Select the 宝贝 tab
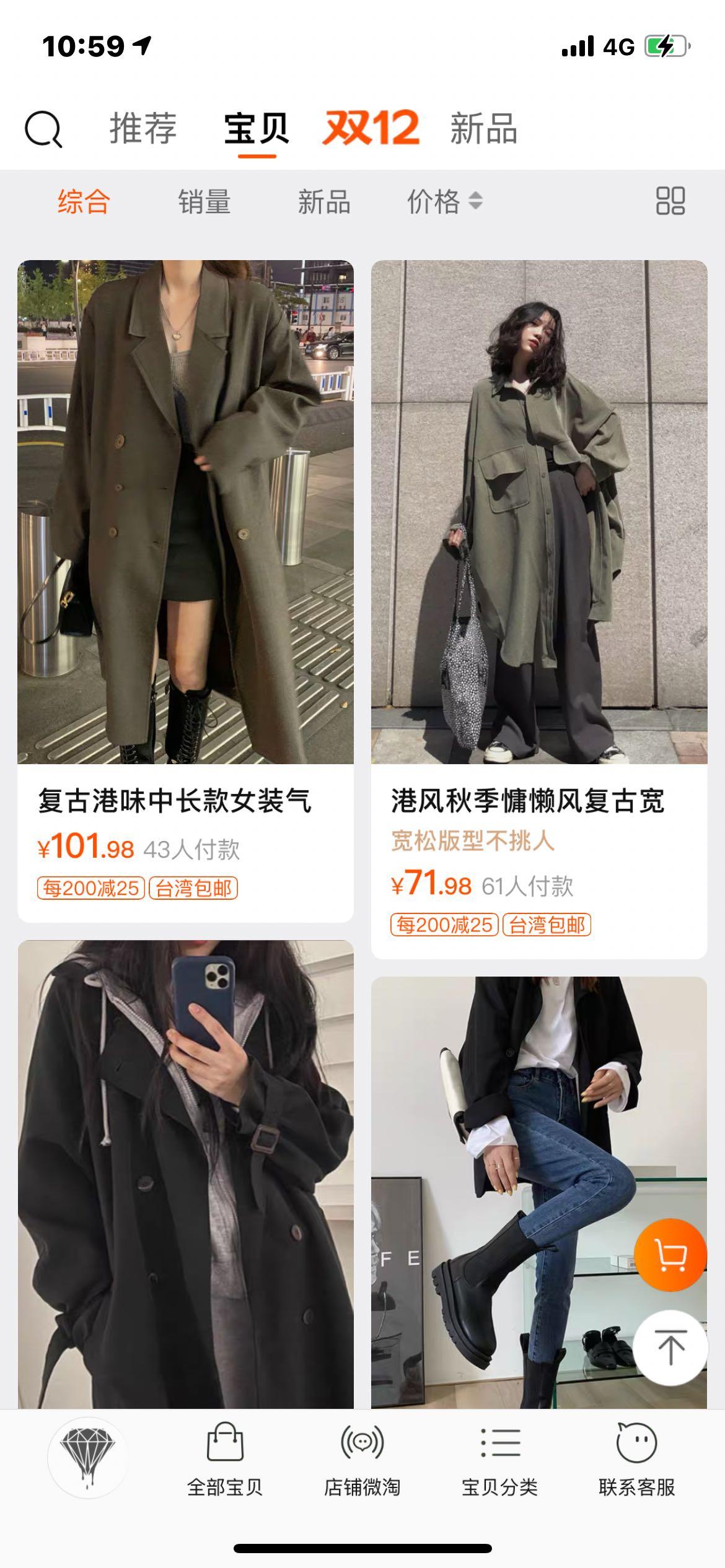 (x=257, y=129)
